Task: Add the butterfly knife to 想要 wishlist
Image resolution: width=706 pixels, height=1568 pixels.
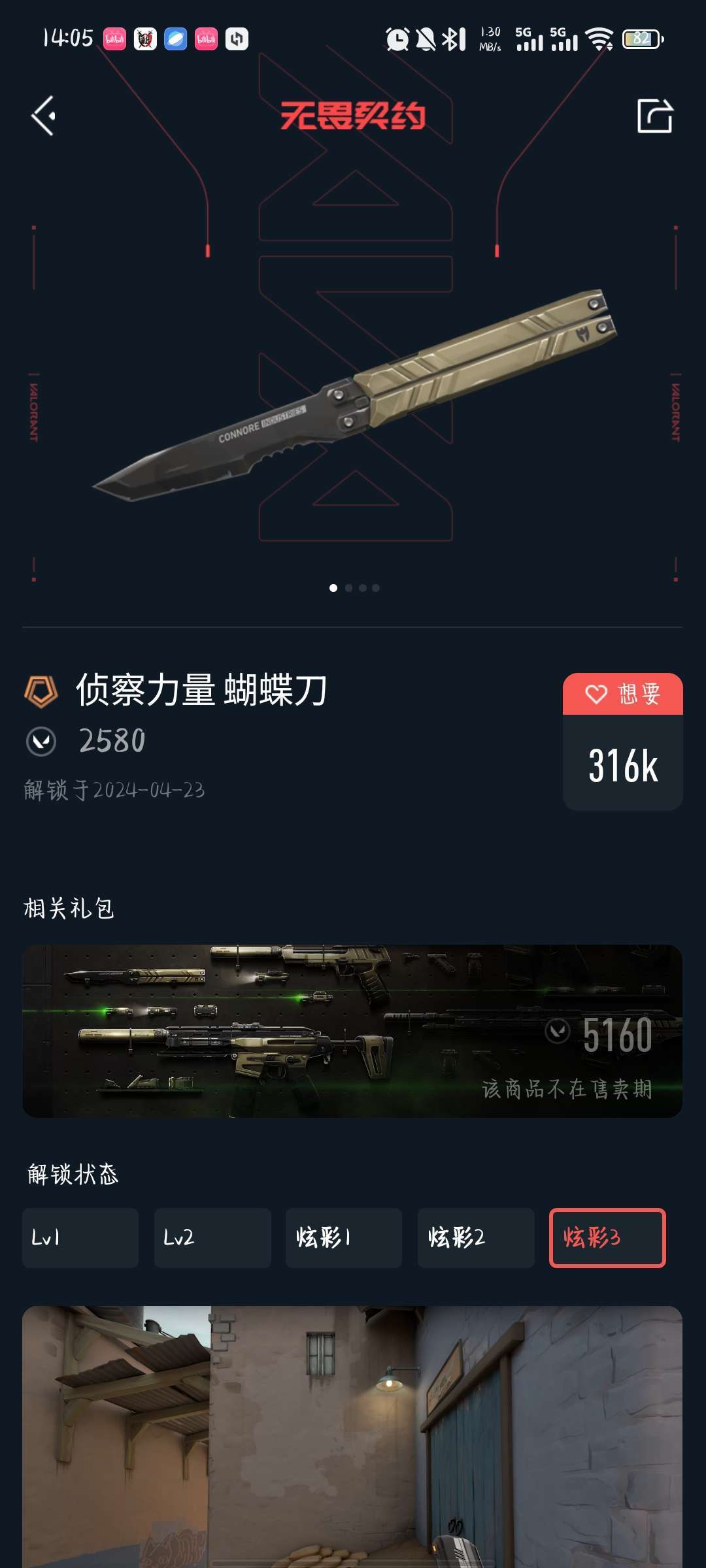Action: click(622, 694)
